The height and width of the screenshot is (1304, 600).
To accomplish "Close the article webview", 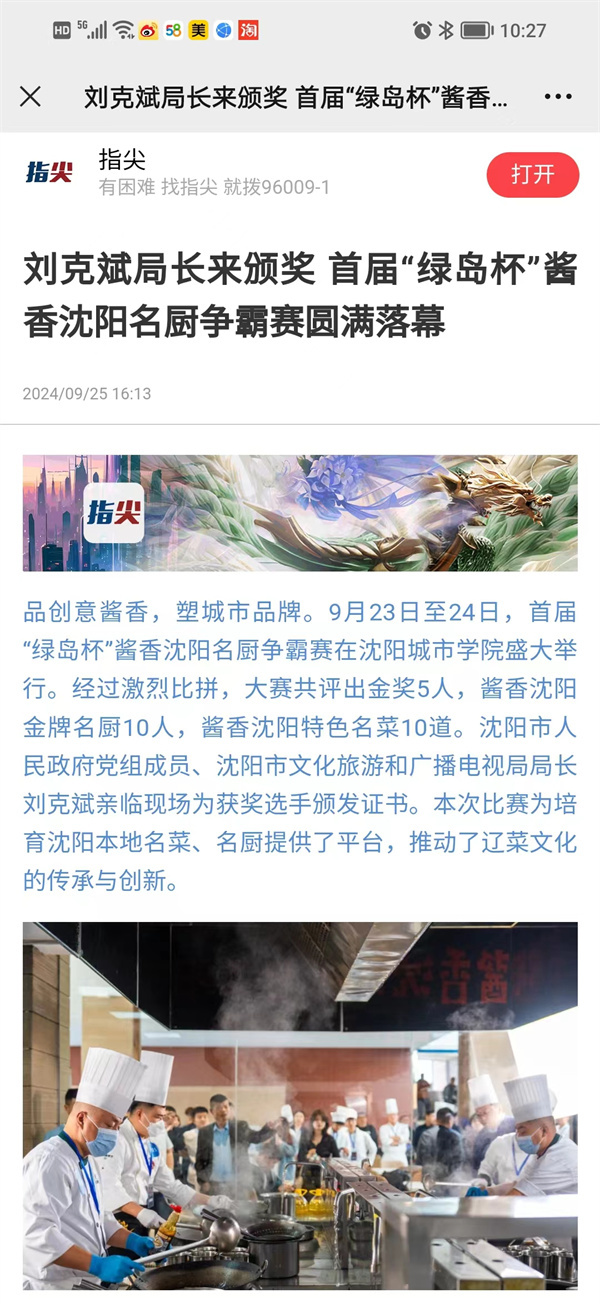I will [31, 96].
